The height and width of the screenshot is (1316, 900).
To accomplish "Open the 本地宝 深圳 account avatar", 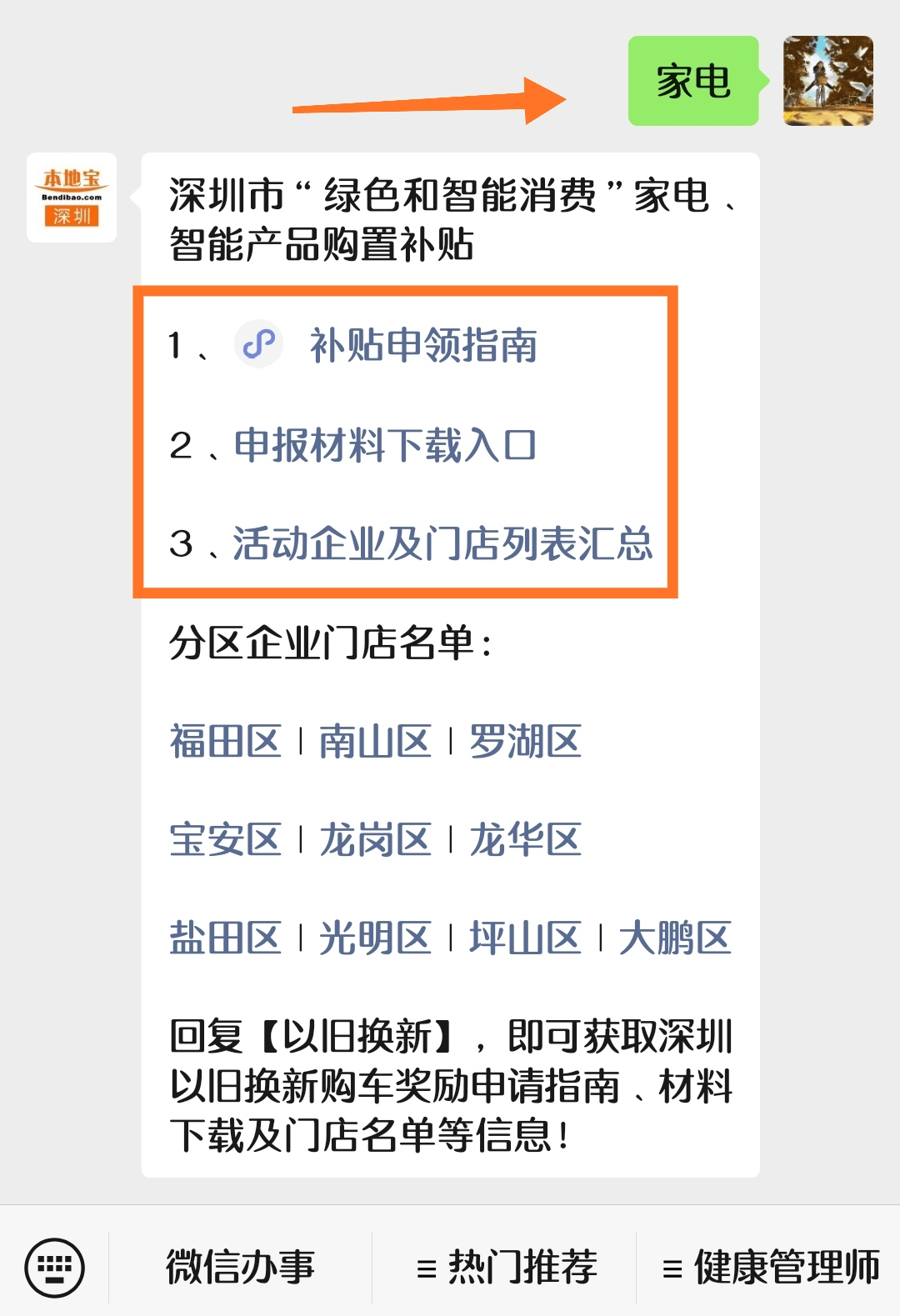I will point(72,198).
